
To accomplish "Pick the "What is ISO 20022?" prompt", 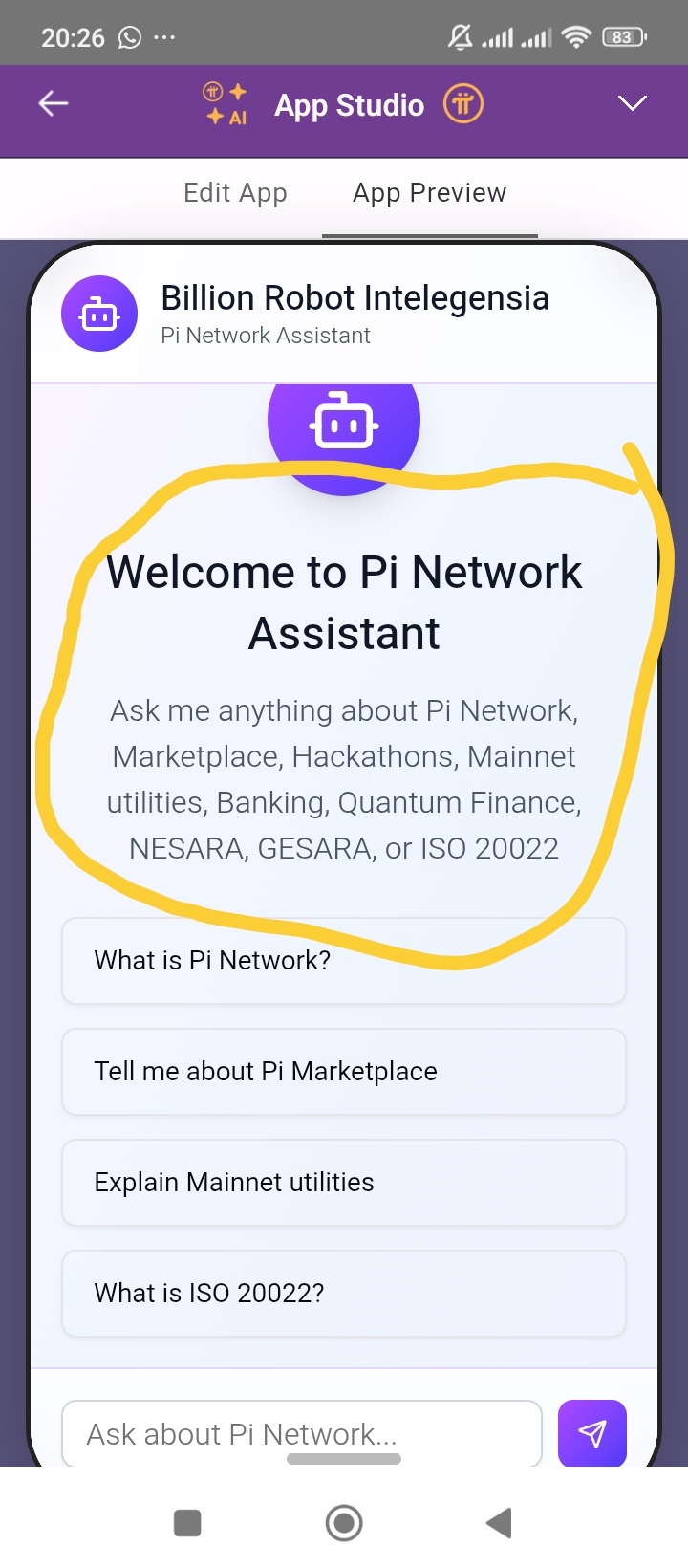I will click(x=343, y=1294).
